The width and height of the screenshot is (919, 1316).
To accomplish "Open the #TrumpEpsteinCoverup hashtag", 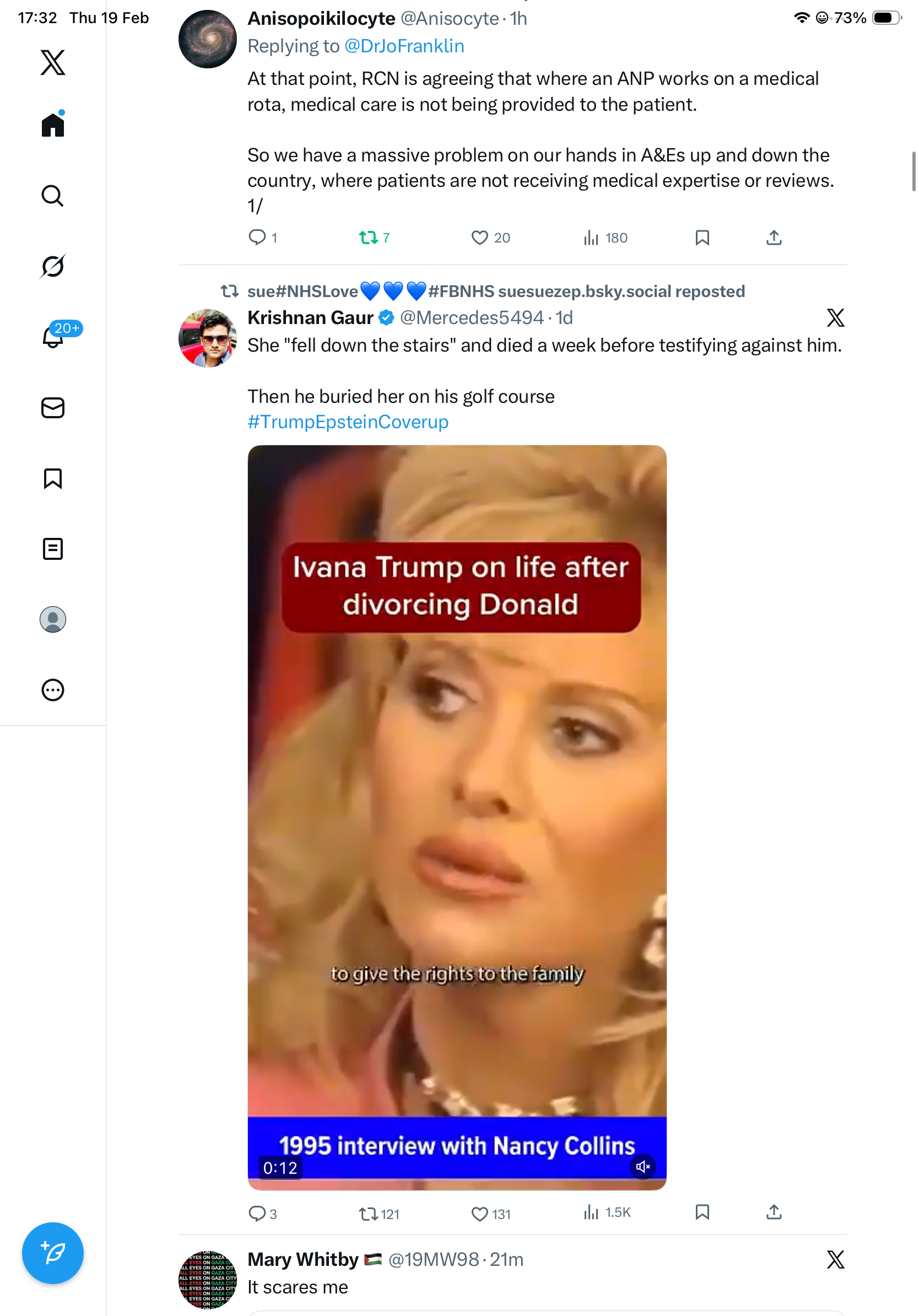I will click(348, 422).
